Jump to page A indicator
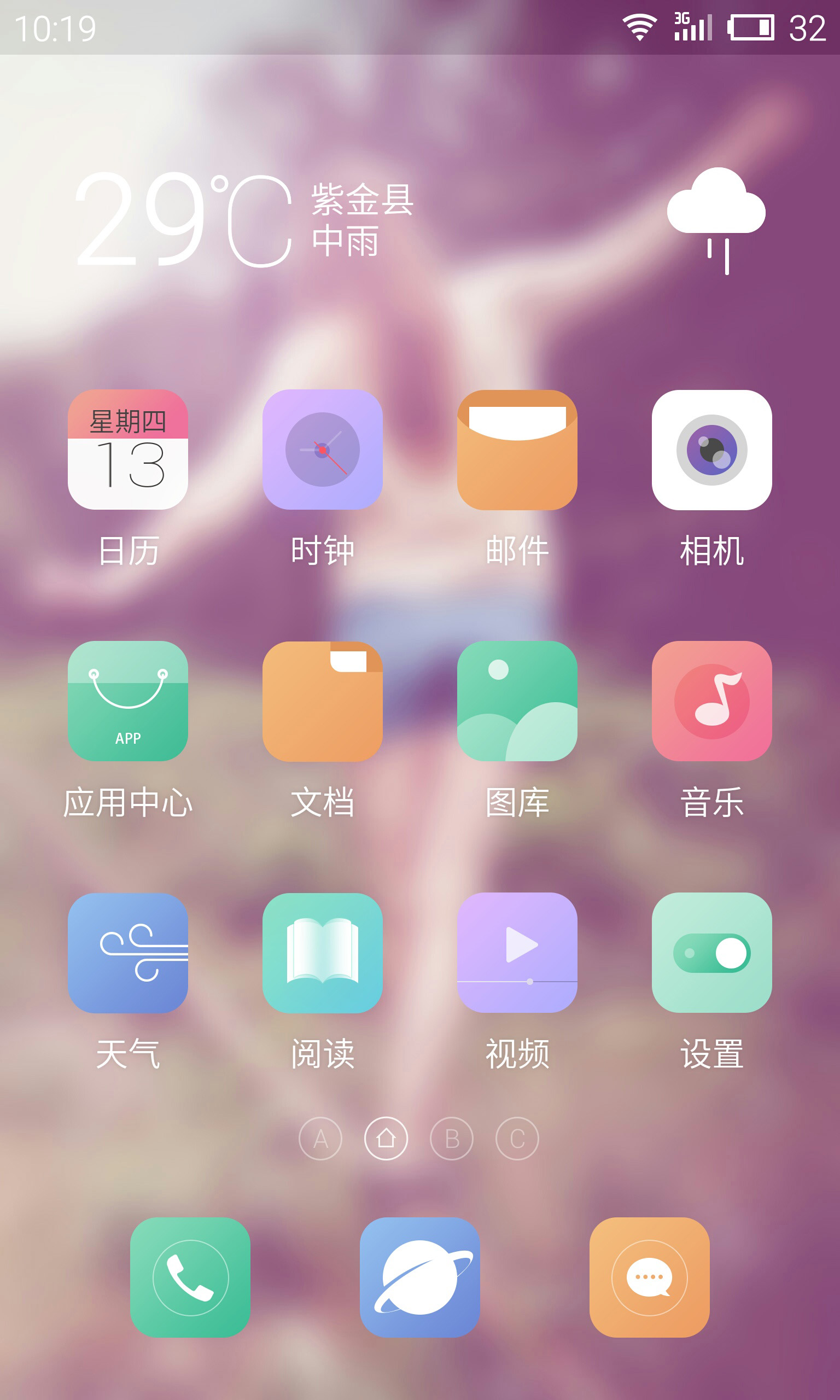This screenshot has height=1400, width=840. tap(320, 1138)
